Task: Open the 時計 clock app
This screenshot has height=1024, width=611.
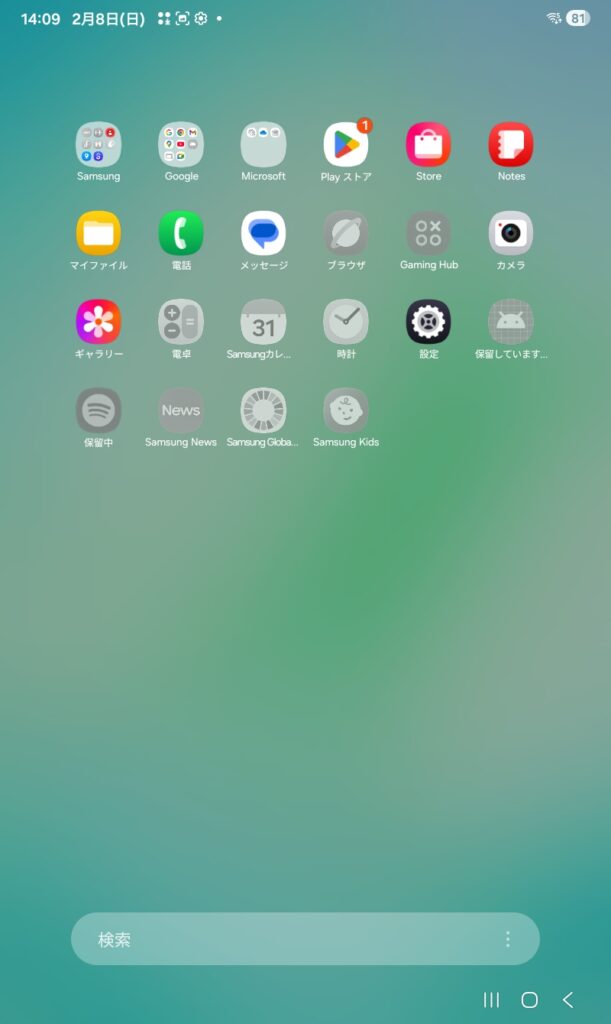Action: (x=345, y=322)
